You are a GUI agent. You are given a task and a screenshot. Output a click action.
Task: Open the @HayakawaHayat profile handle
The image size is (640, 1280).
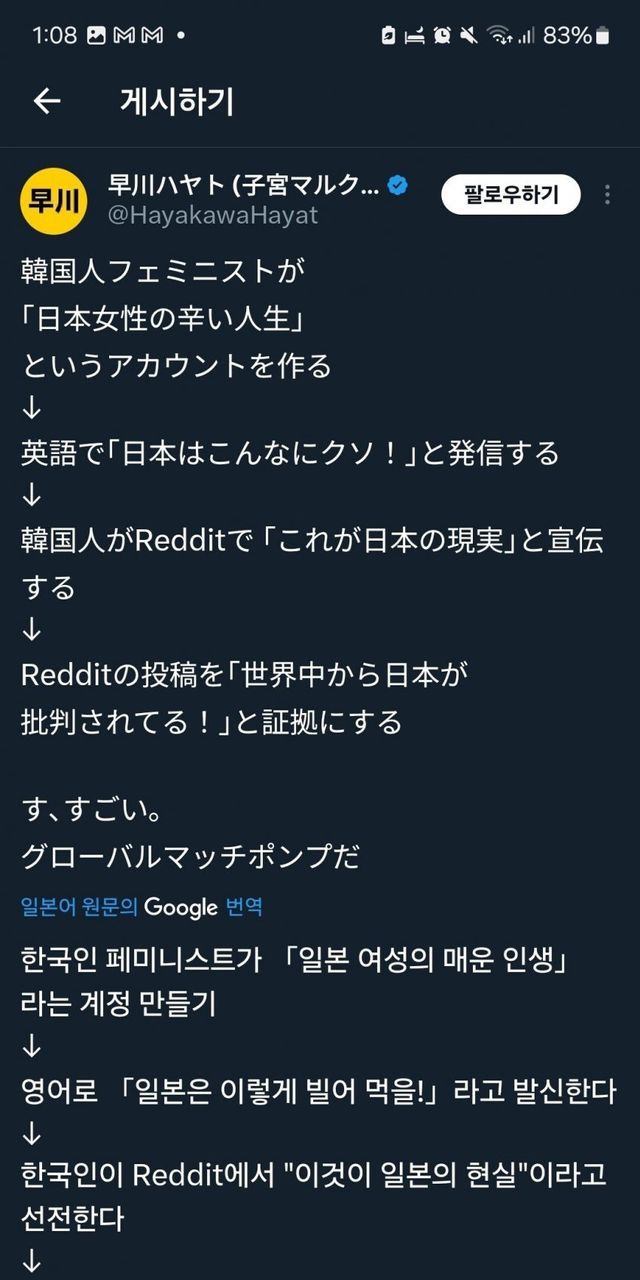pyautogui.click(x=212, y=215)
